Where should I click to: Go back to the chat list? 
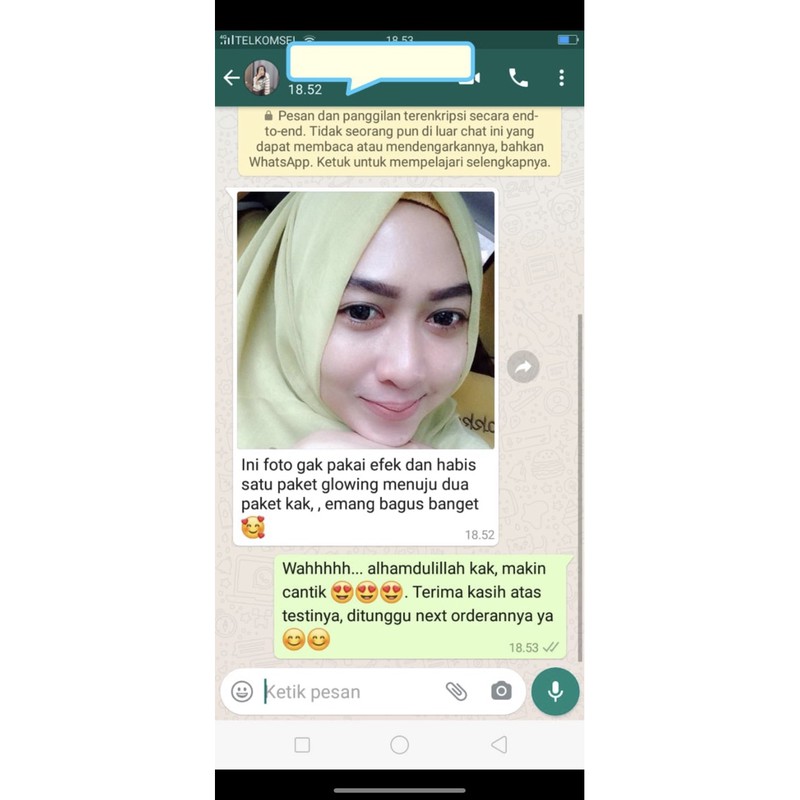point(231,78)
